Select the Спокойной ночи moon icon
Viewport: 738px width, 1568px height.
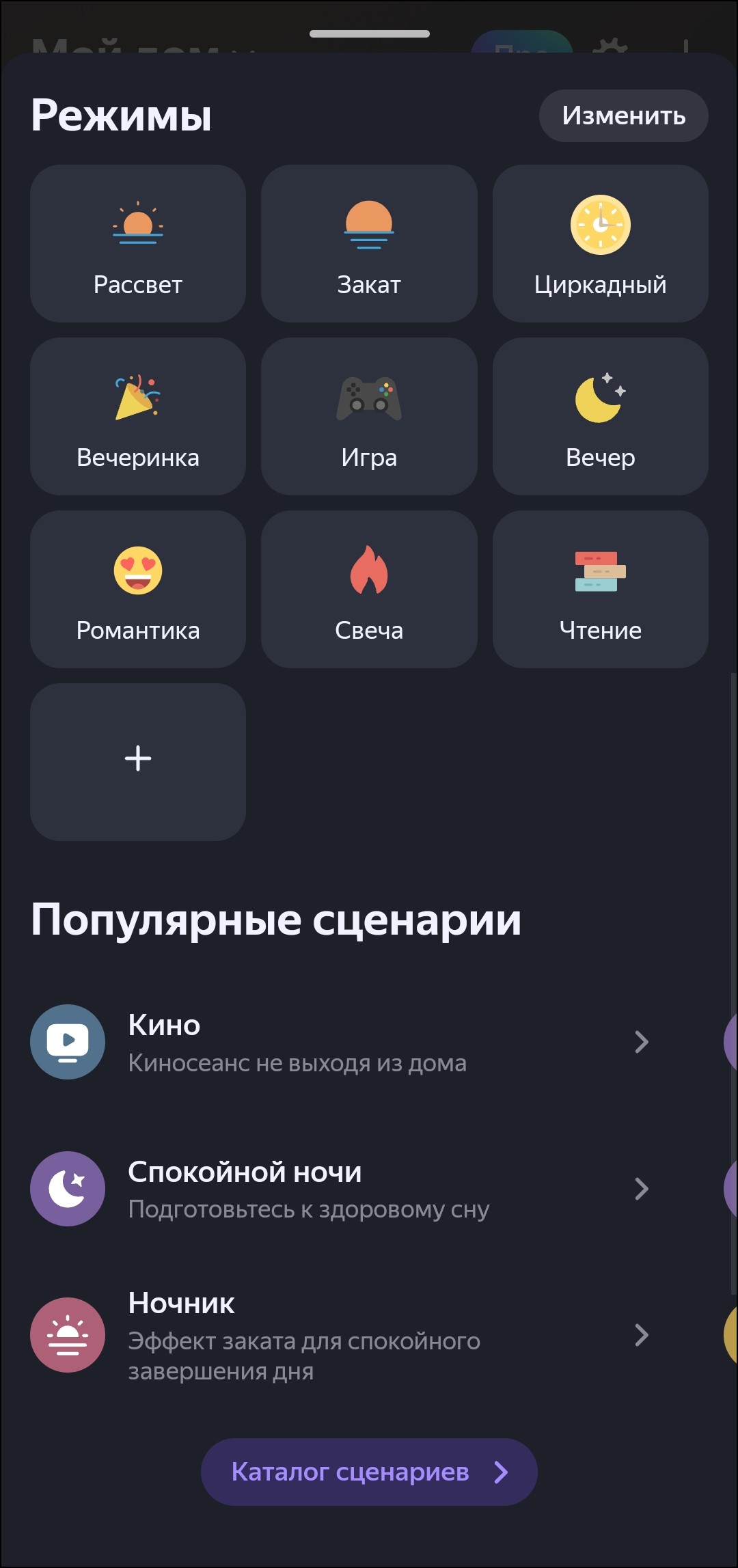click(67, 1189)
